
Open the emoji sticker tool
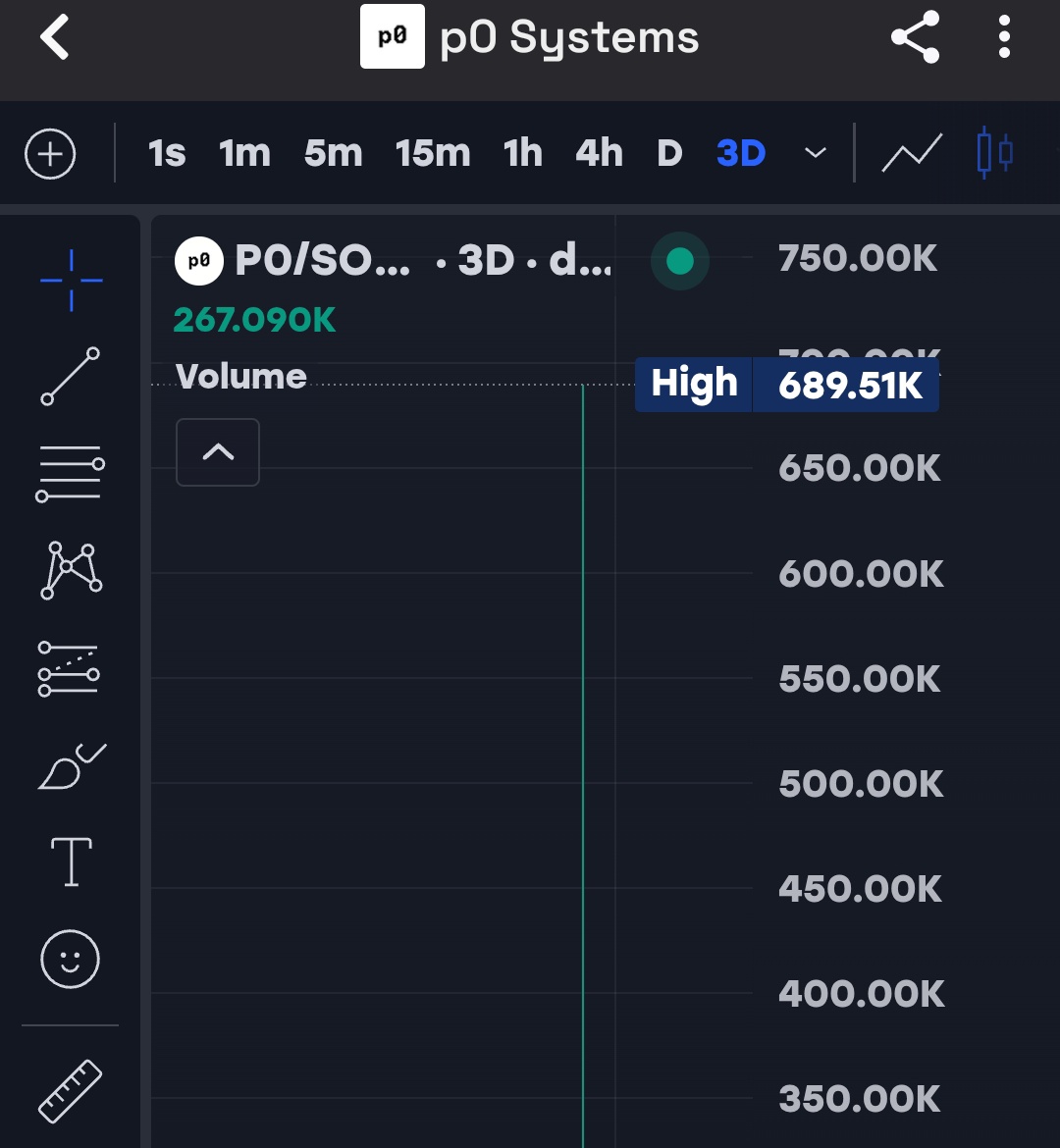[x=71, y=959]
